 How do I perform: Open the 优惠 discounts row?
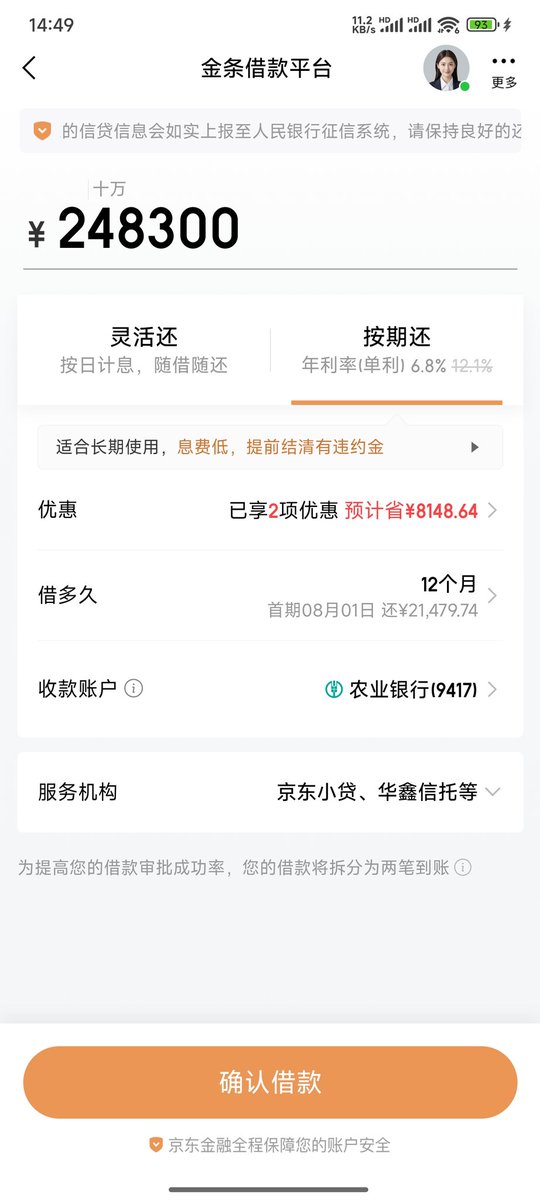click(x=270, y=510)
